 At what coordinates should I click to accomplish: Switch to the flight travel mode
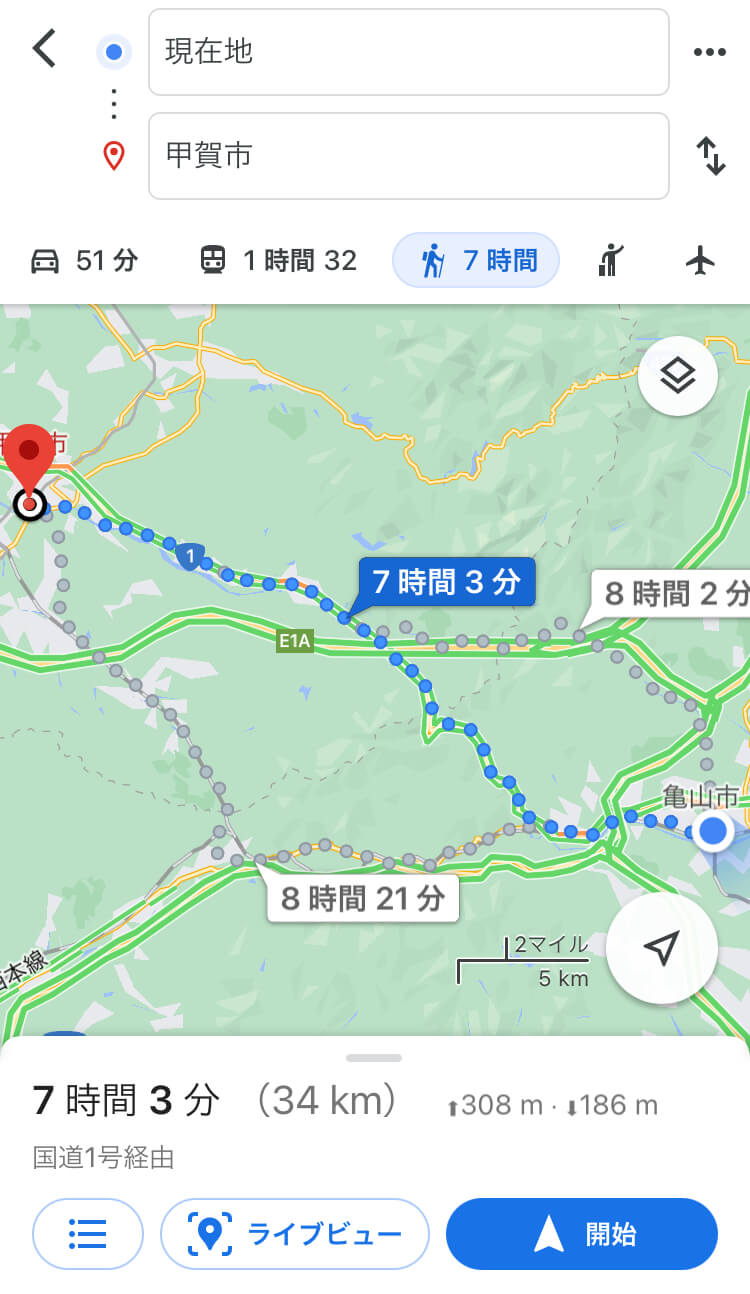pos(701,261)
